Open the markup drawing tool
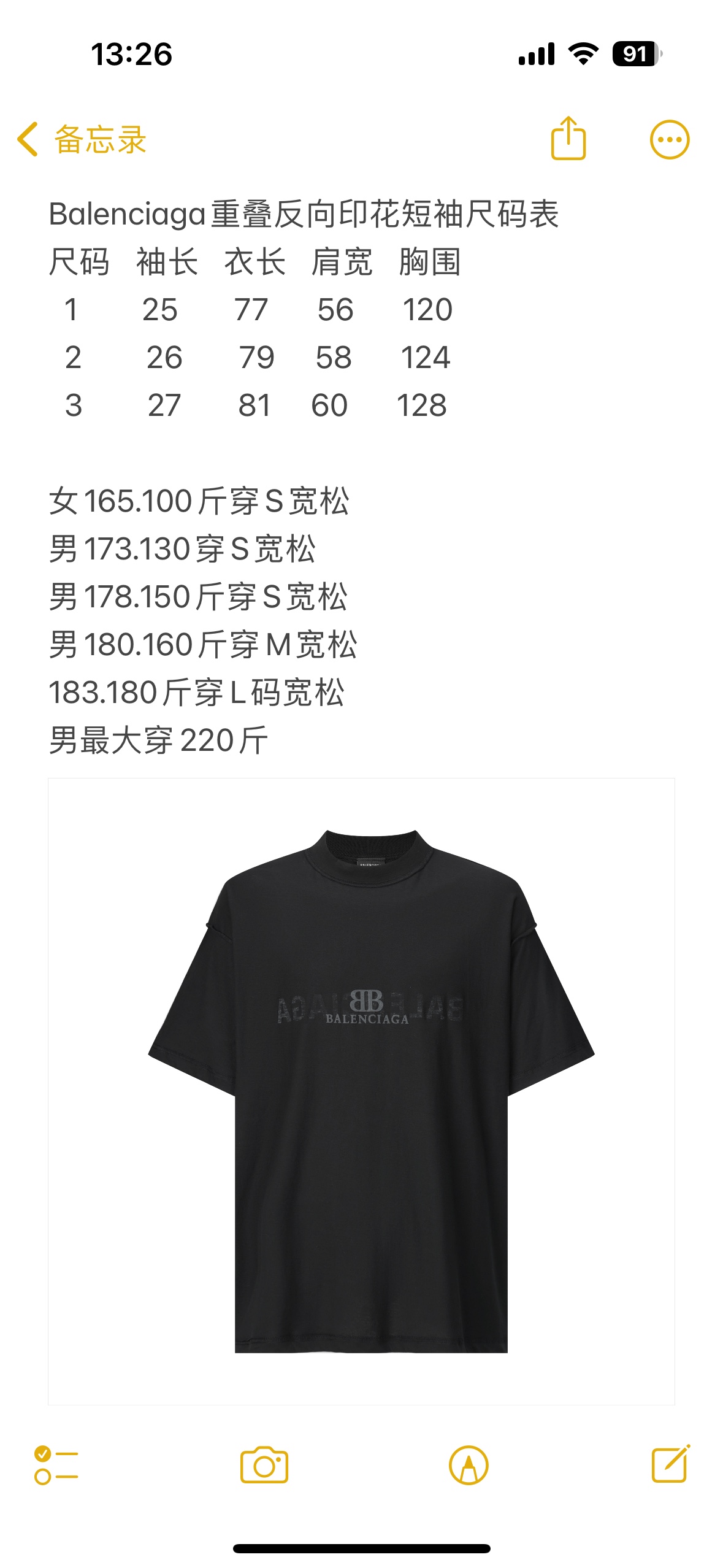 tap(469, 1465)
